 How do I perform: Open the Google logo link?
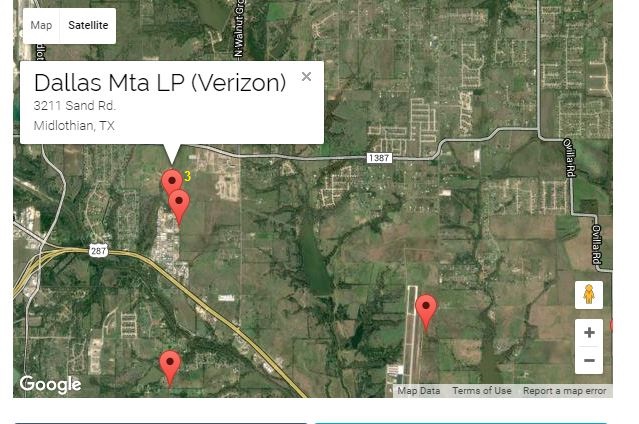50,385
